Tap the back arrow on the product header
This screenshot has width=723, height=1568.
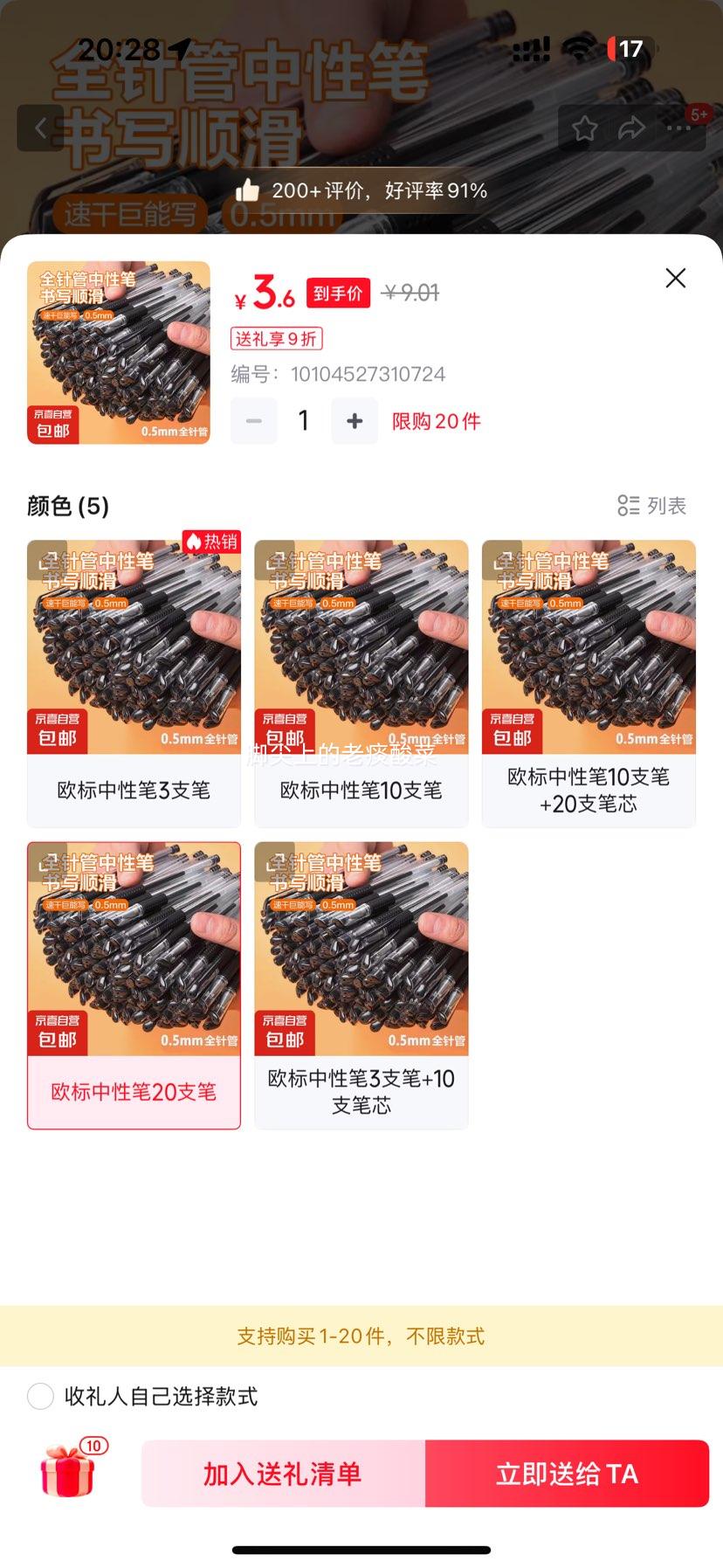(40, 128)
